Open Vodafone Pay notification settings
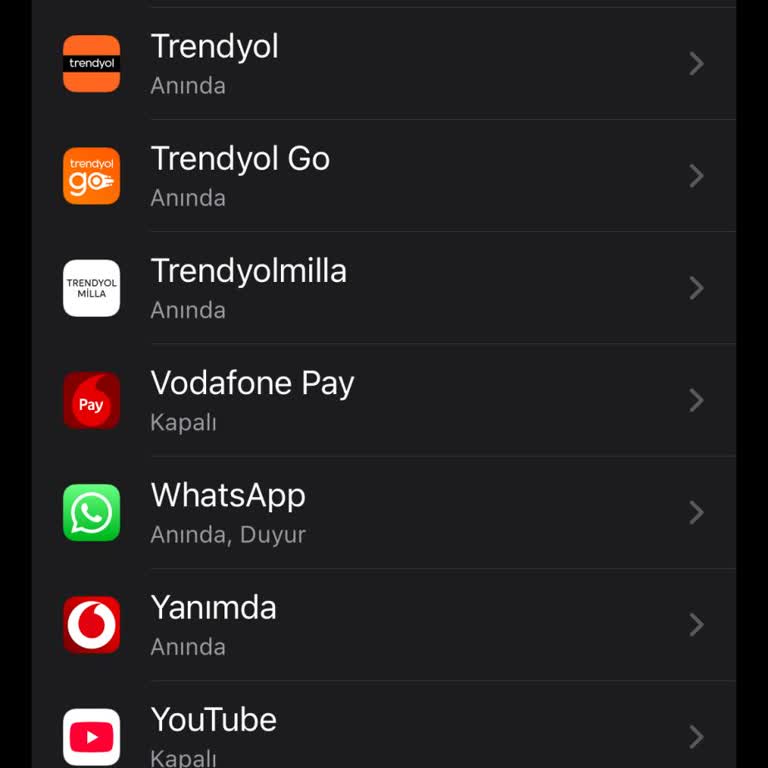 tap(400, 400)
